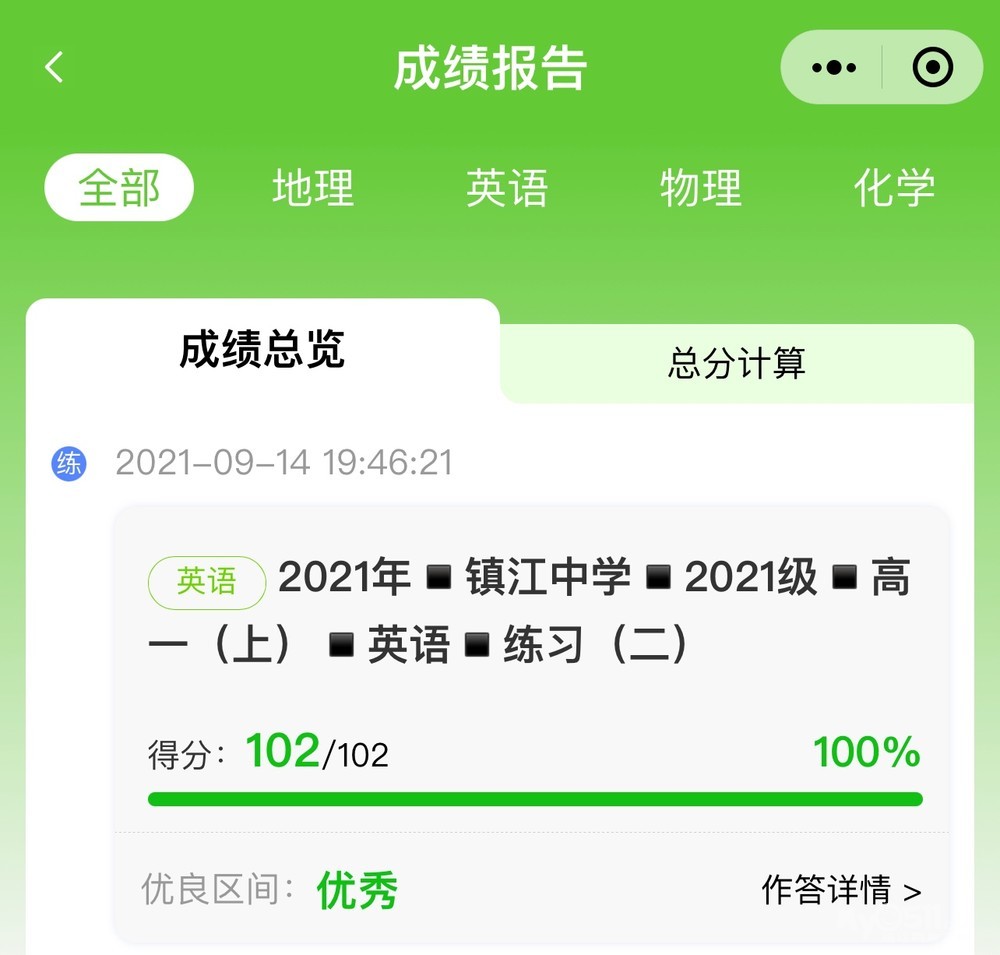Image resolution: width=1000 pixels, height=955 pixels.
Task: Switch to the 英语 subject tab
Action: pos(507,188)
